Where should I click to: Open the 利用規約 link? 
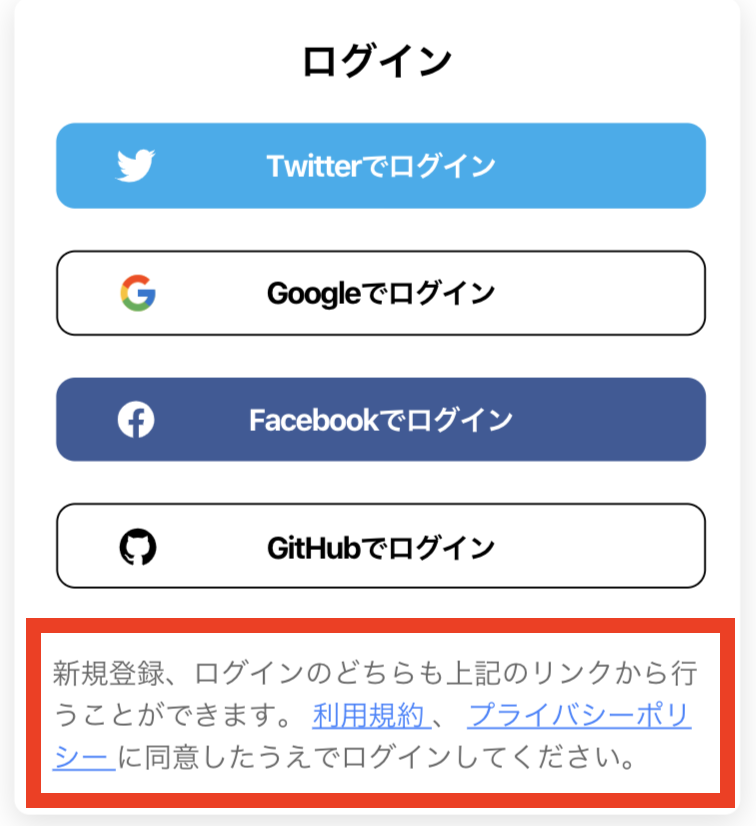pyautogui.click(x=370, y=716)
